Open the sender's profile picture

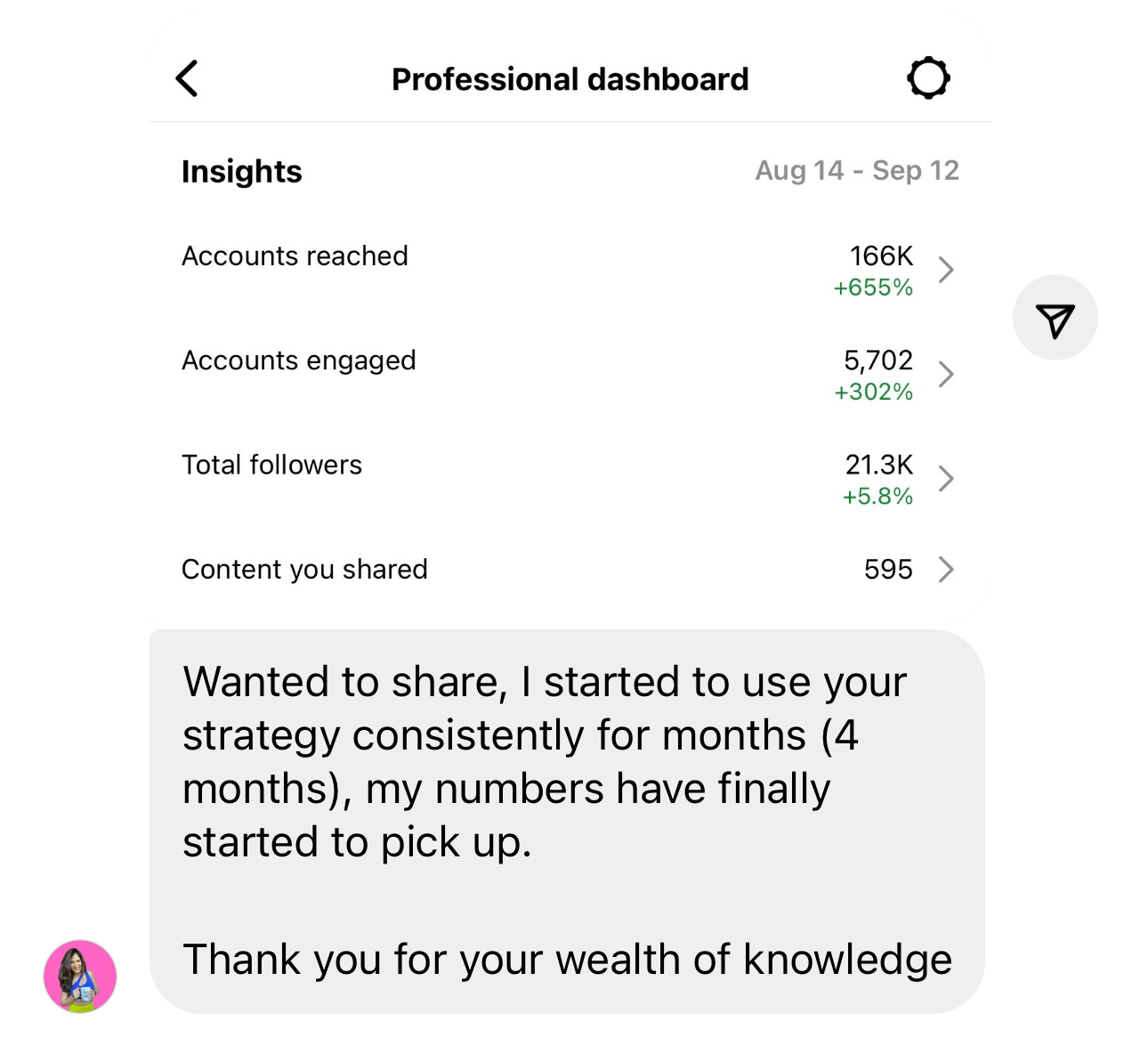click(80, 976)
